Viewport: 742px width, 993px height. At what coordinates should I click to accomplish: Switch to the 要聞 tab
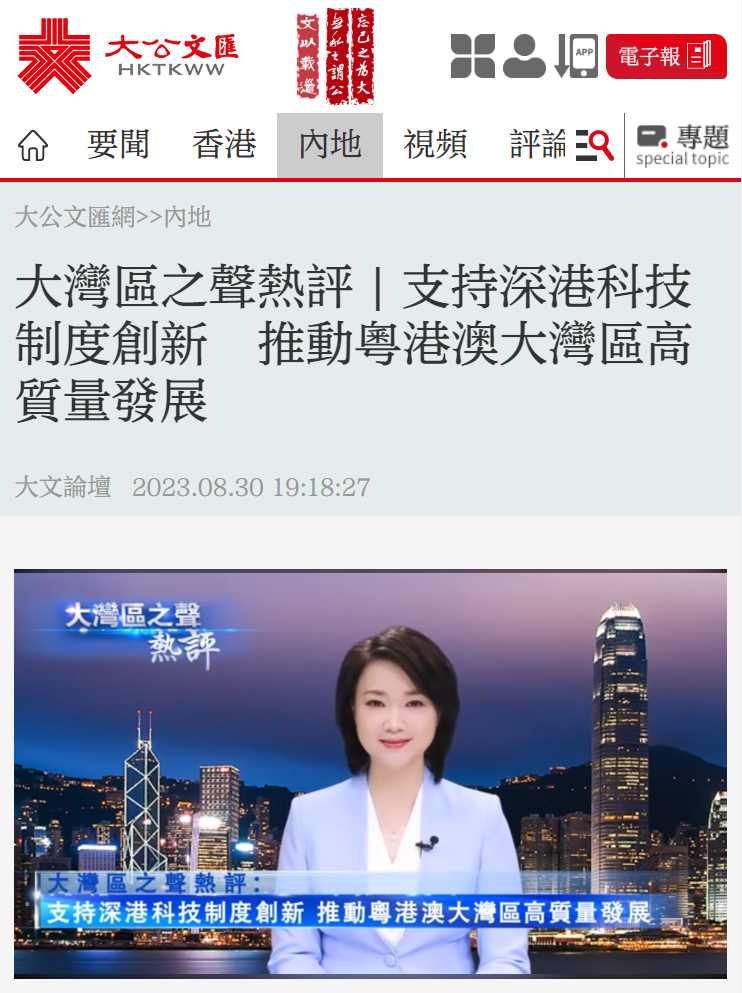[x=118, y=145]
